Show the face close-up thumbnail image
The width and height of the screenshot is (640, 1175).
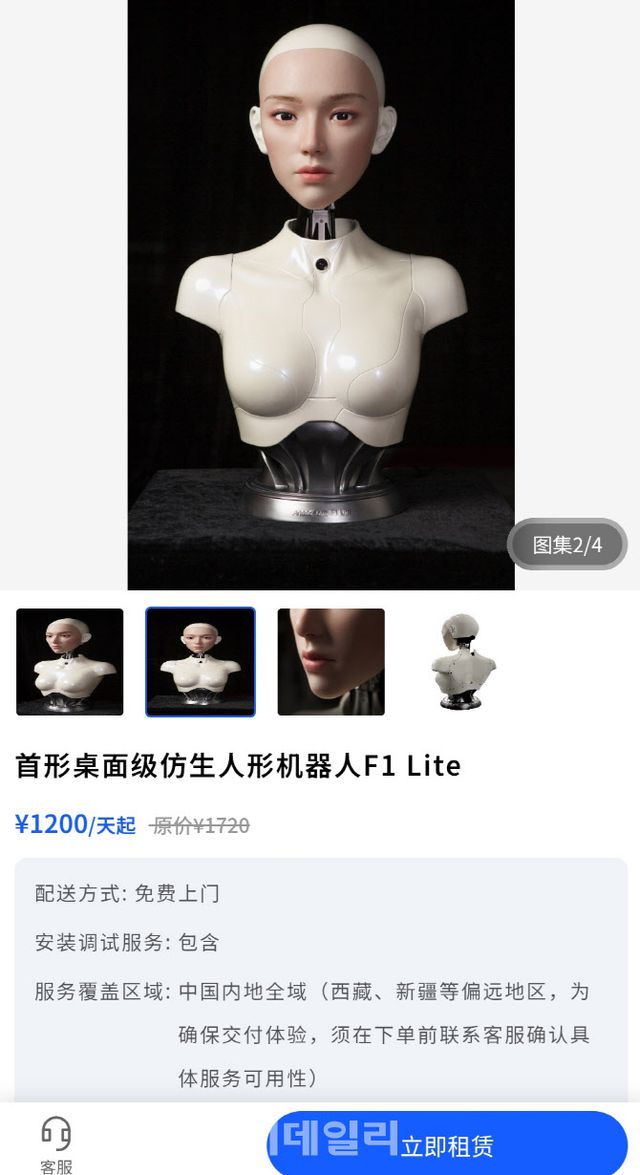(331, 662)
